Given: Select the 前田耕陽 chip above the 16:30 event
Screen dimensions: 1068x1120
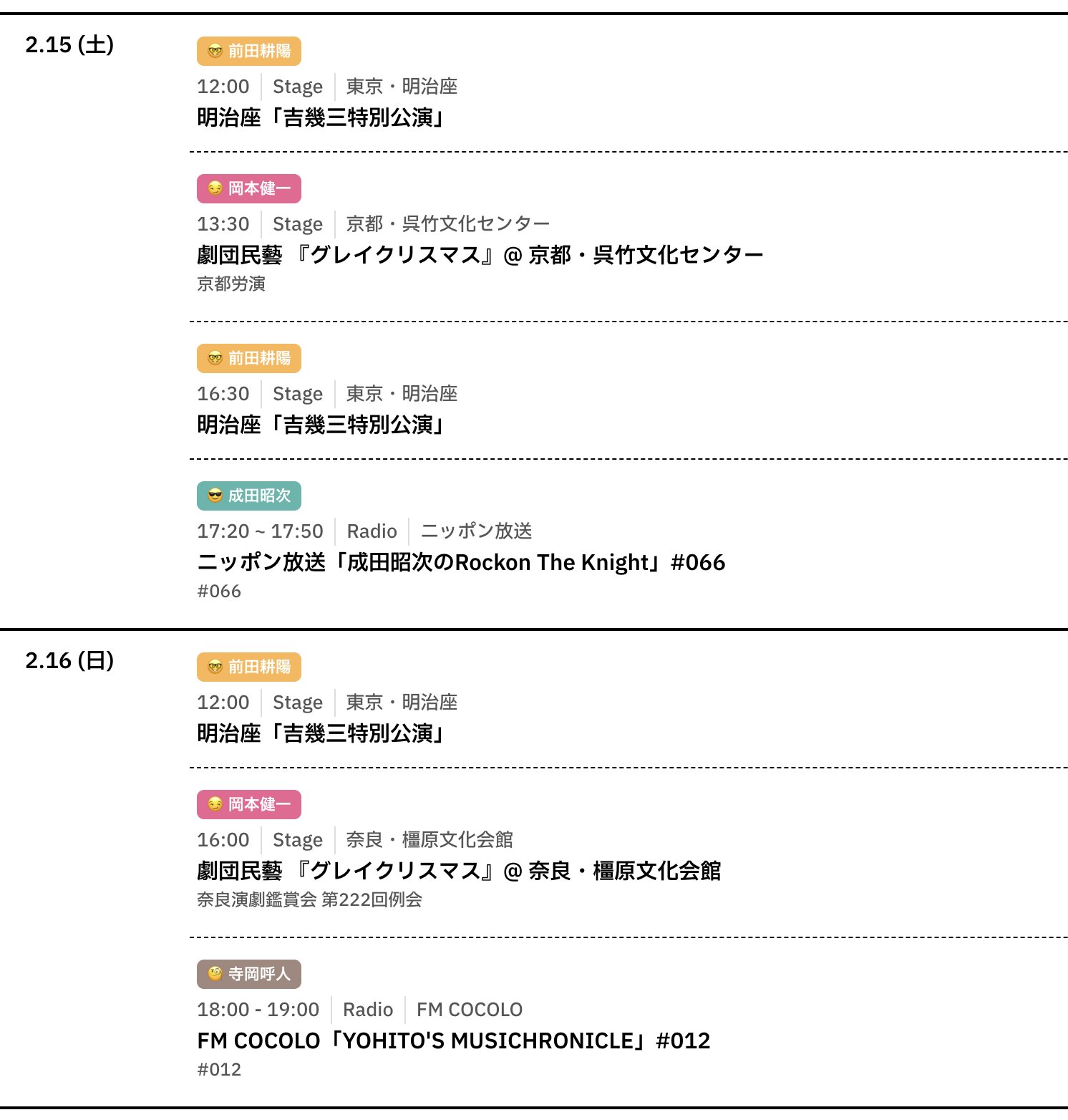Looking at the screenshot, I should tap(249, 358).
